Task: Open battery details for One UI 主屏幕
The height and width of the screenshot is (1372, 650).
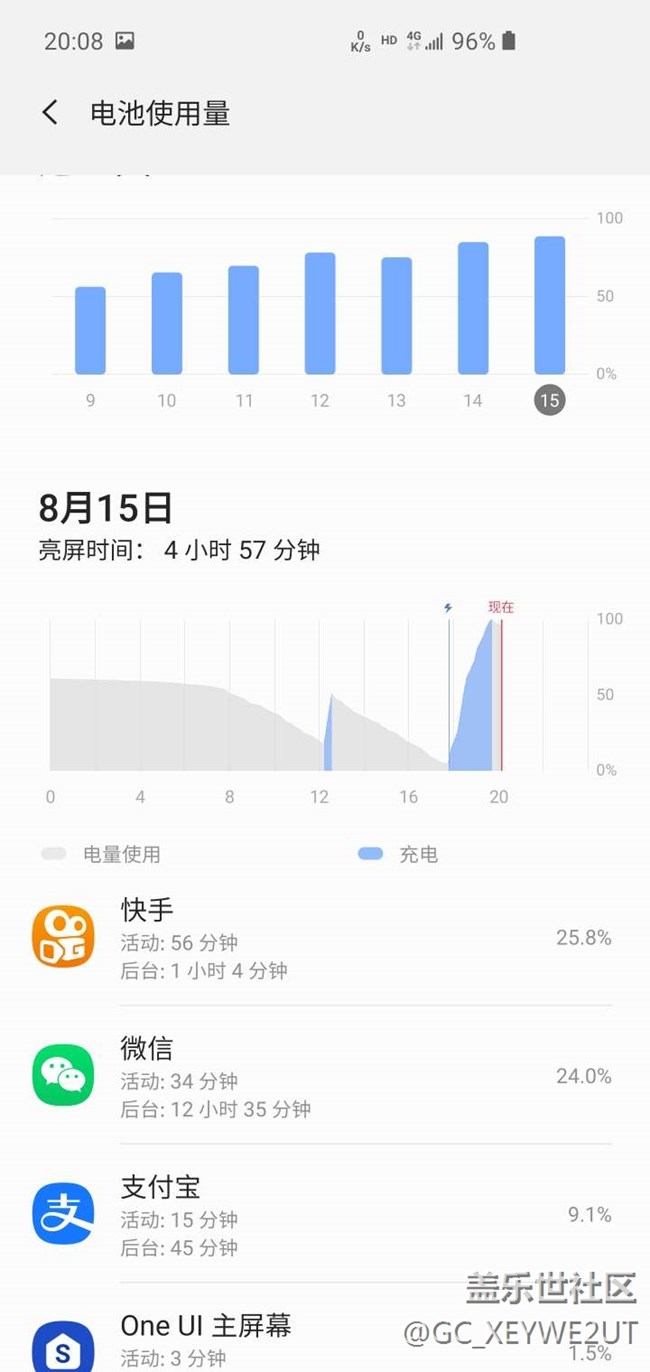Action: (x=325, y=1330)
